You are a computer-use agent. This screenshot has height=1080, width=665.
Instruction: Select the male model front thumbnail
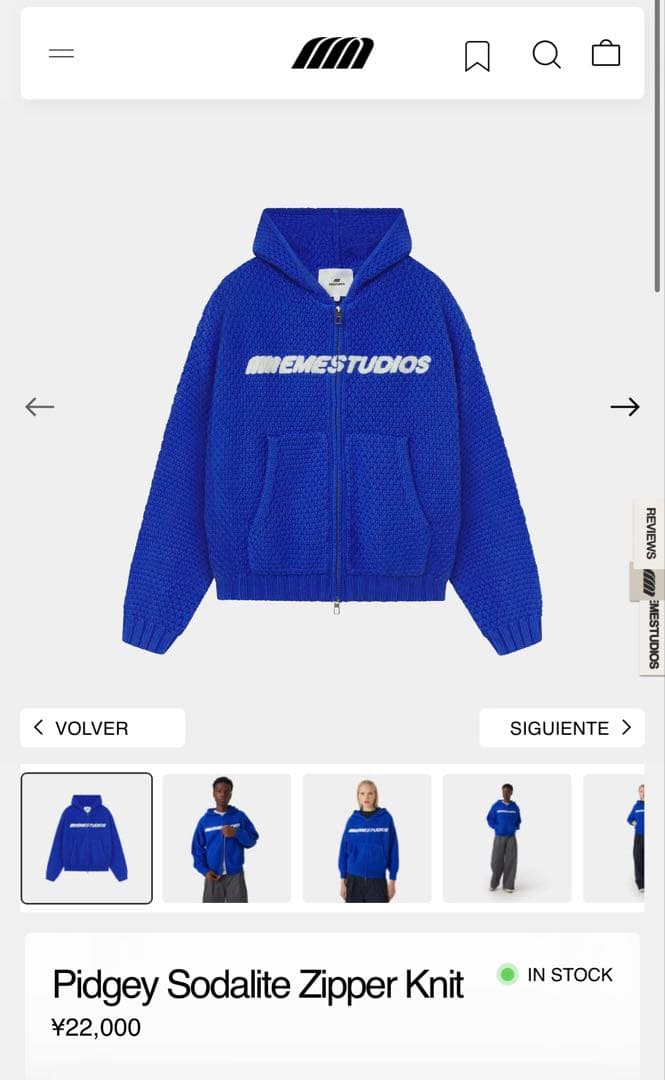[227, 838]
